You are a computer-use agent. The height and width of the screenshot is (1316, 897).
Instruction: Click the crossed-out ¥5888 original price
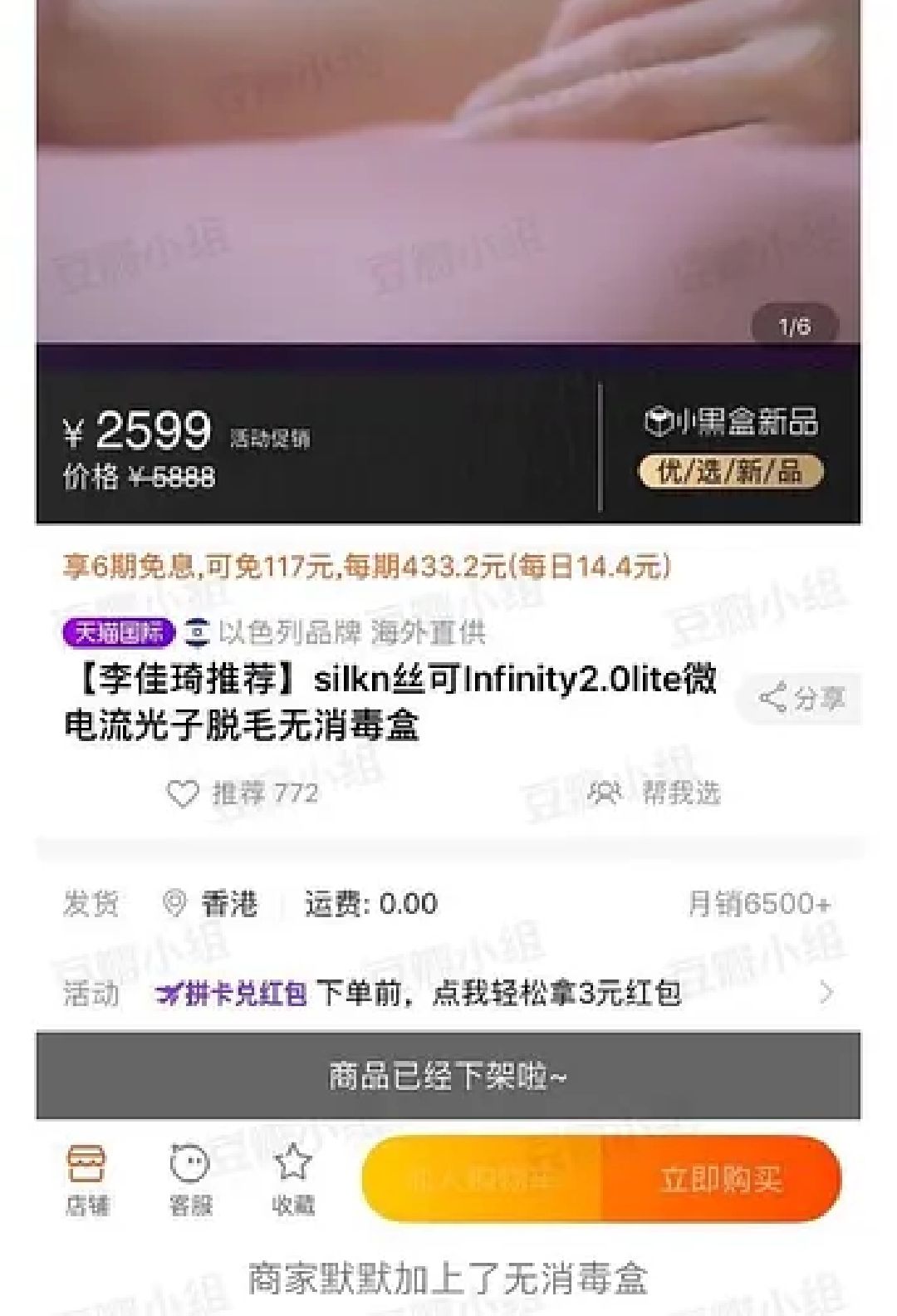pyautogui.click(x=174, y=476)
